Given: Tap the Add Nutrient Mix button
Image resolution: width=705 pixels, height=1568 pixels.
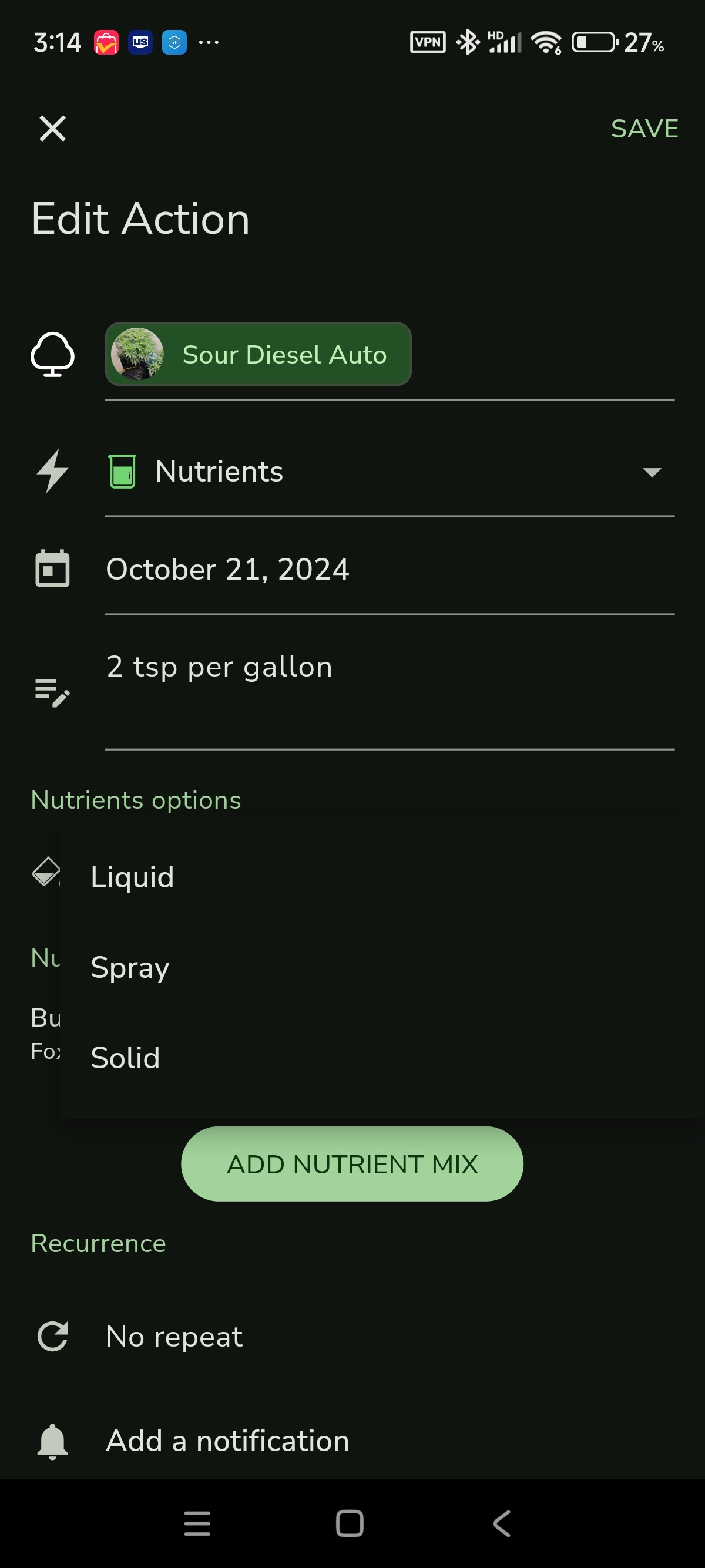Looking at the screenshot, I should coord(352,1164).
